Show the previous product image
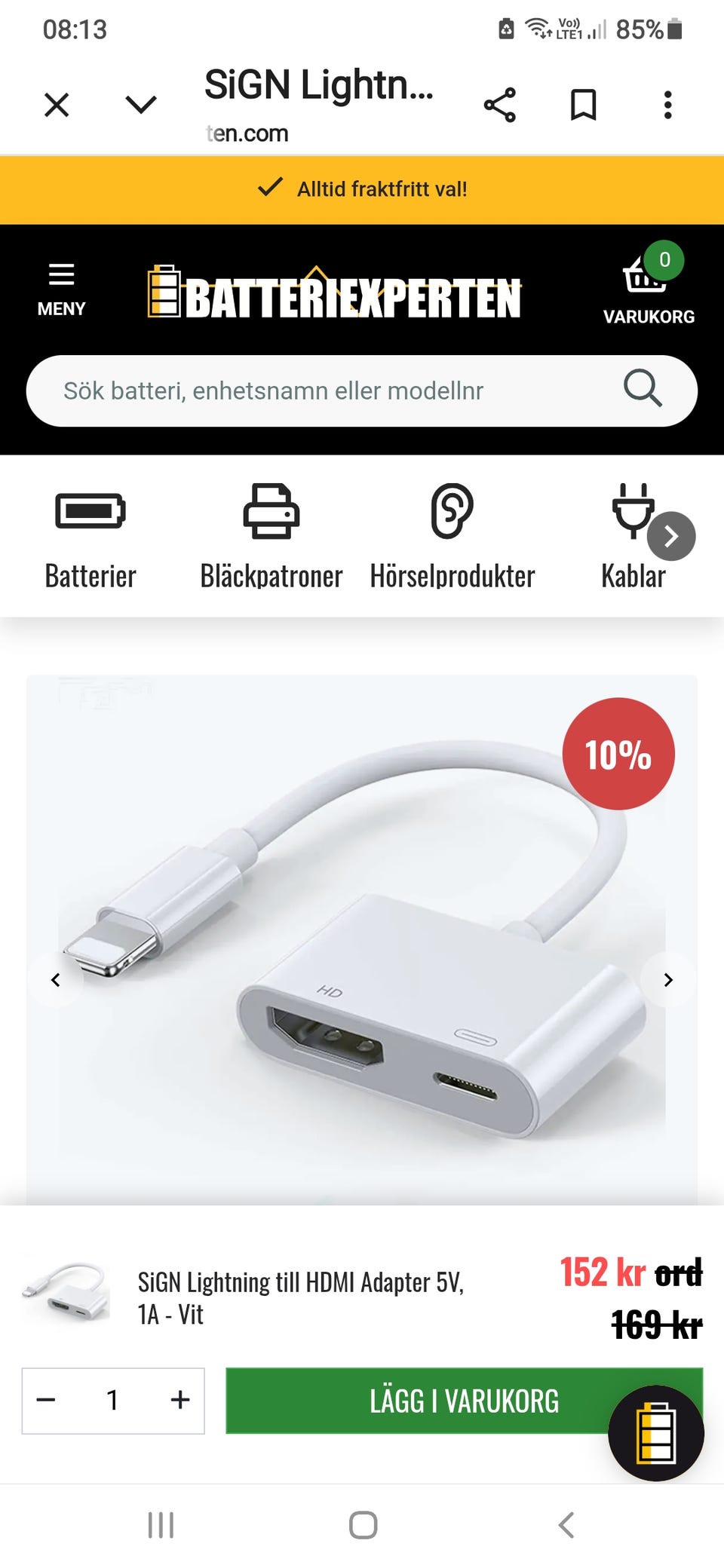Image resolution: width=724 pixels, height=1568 pixels. click(56, 980)
